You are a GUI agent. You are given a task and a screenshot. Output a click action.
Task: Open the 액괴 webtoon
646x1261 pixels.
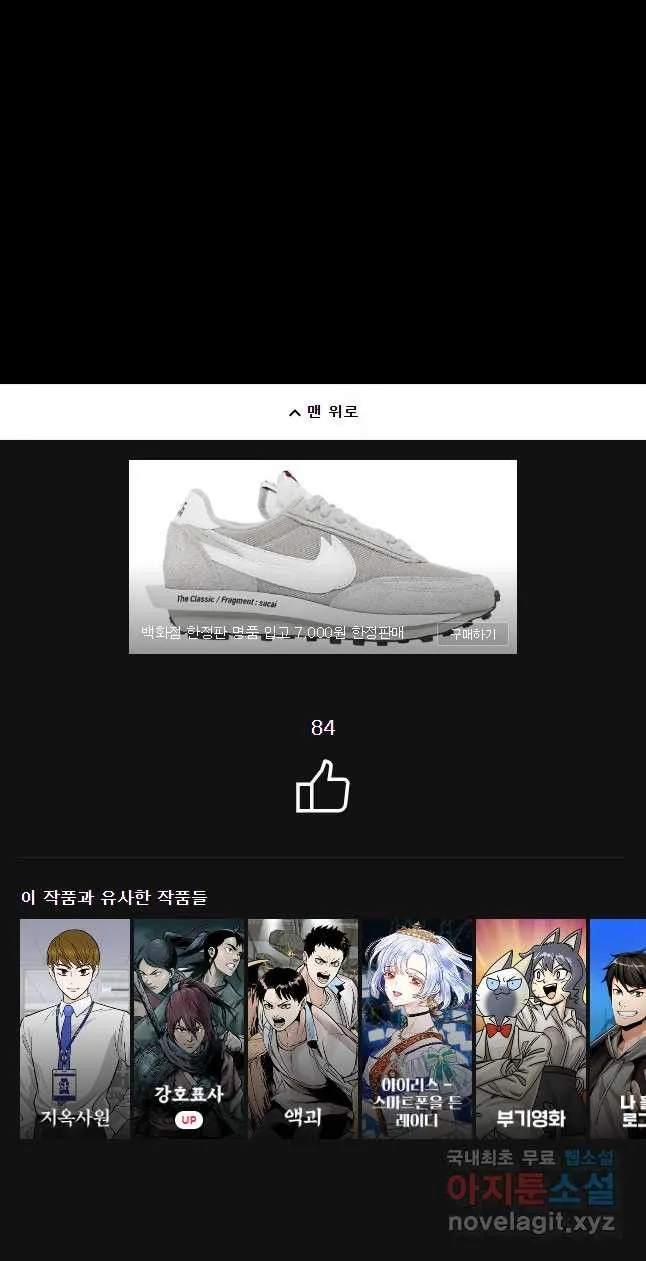coord(302,1028)
